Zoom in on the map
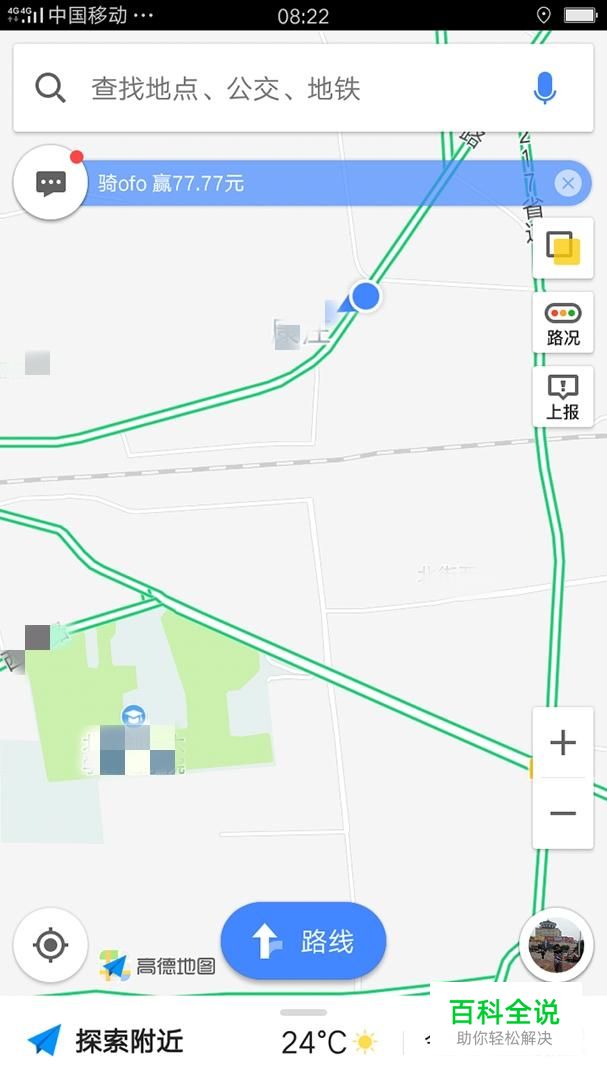The image size is (607, 1080). pos(563,743)
